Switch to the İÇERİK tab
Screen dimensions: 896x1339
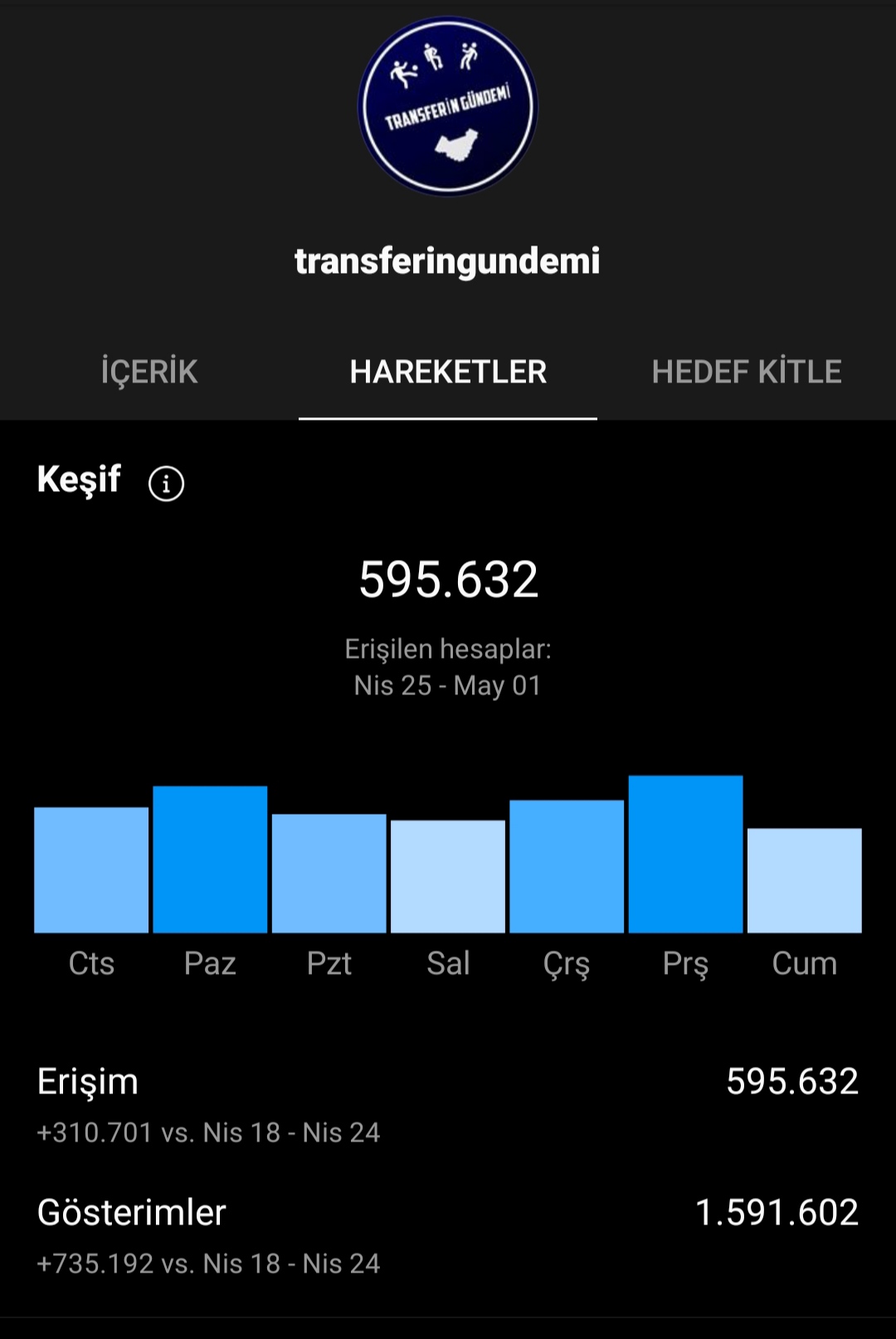coord(149,372)
